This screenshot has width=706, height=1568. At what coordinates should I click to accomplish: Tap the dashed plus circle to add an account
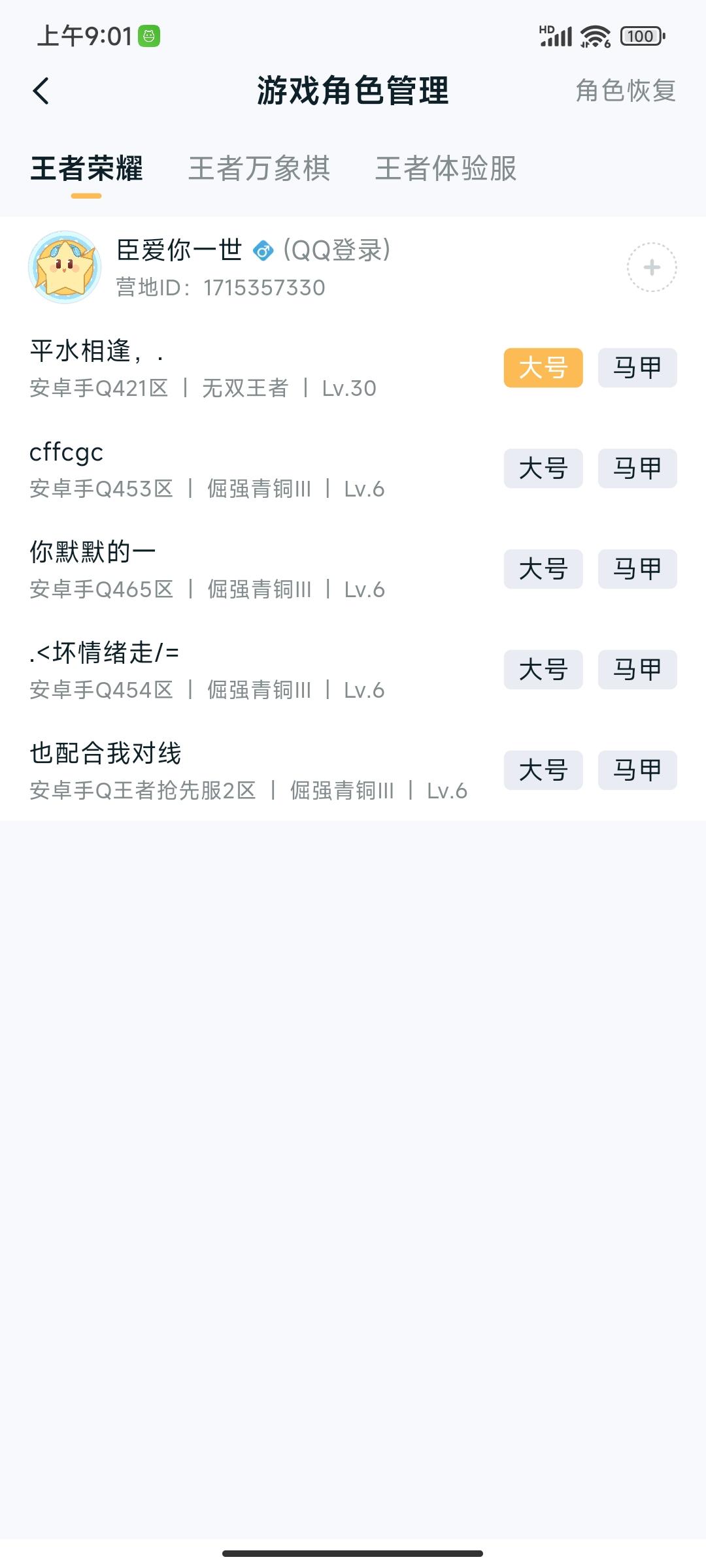click(x=651, y=267)
